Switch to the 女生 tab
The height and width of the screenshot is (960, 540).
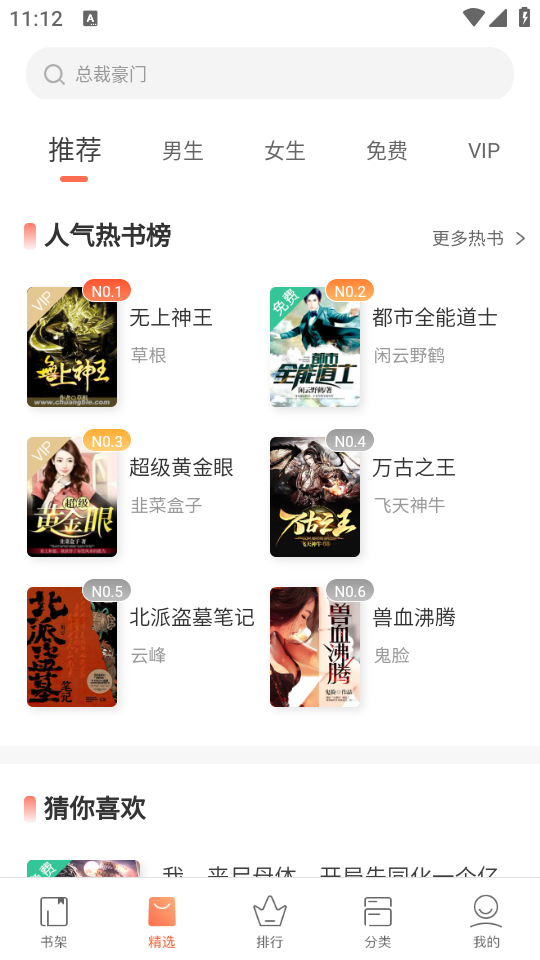click(285, 151)
